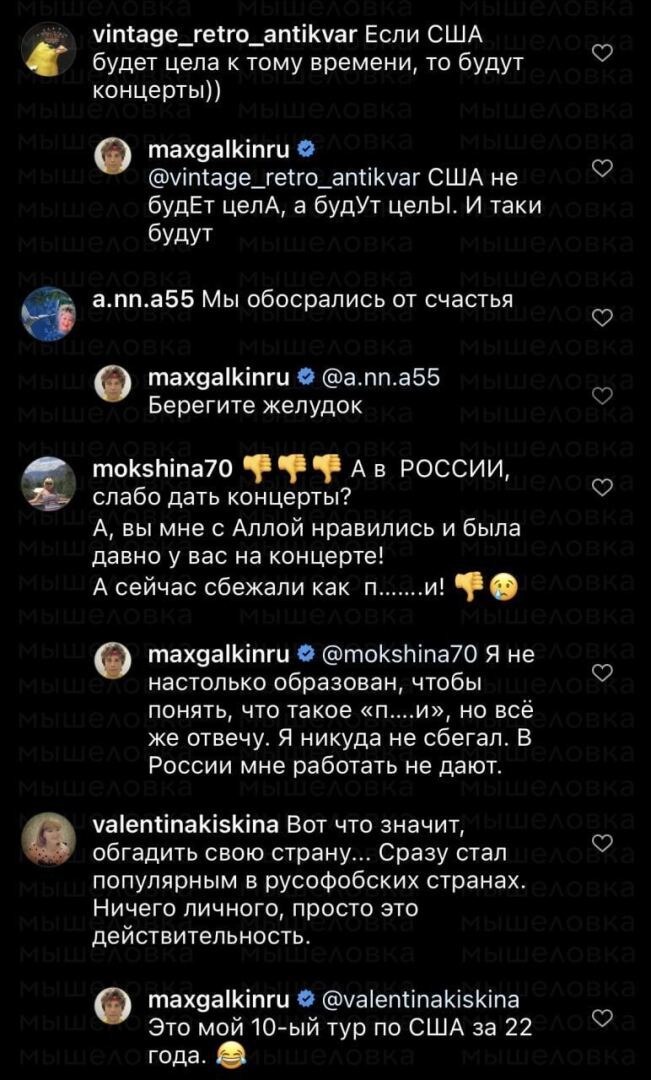Tap the @valentinakiskina mention in the reply
This screenshot has width=651, height=1080.
point(419,1000)
